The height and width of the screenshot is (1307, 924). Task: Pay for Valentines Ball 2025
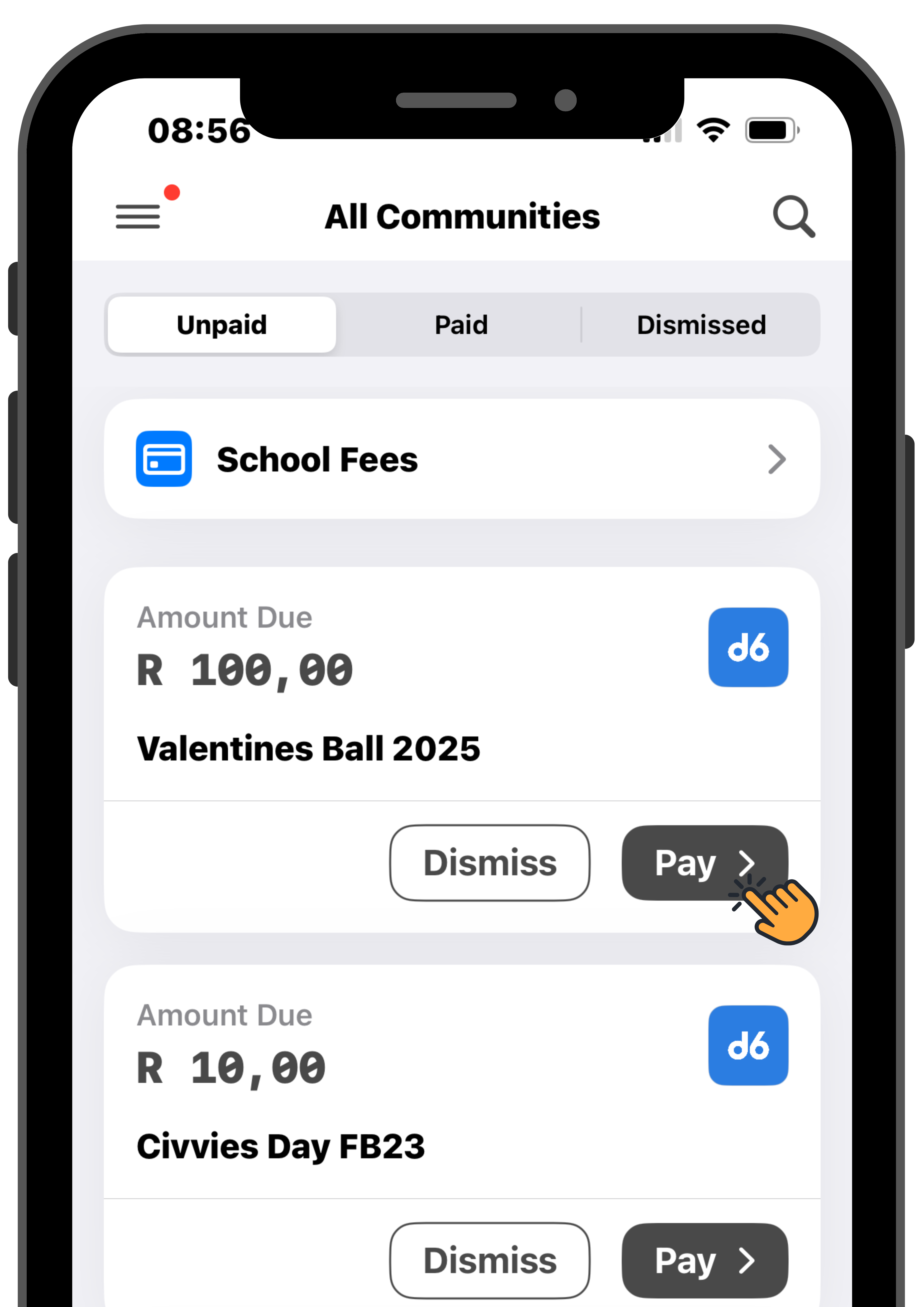coord(704,862)
